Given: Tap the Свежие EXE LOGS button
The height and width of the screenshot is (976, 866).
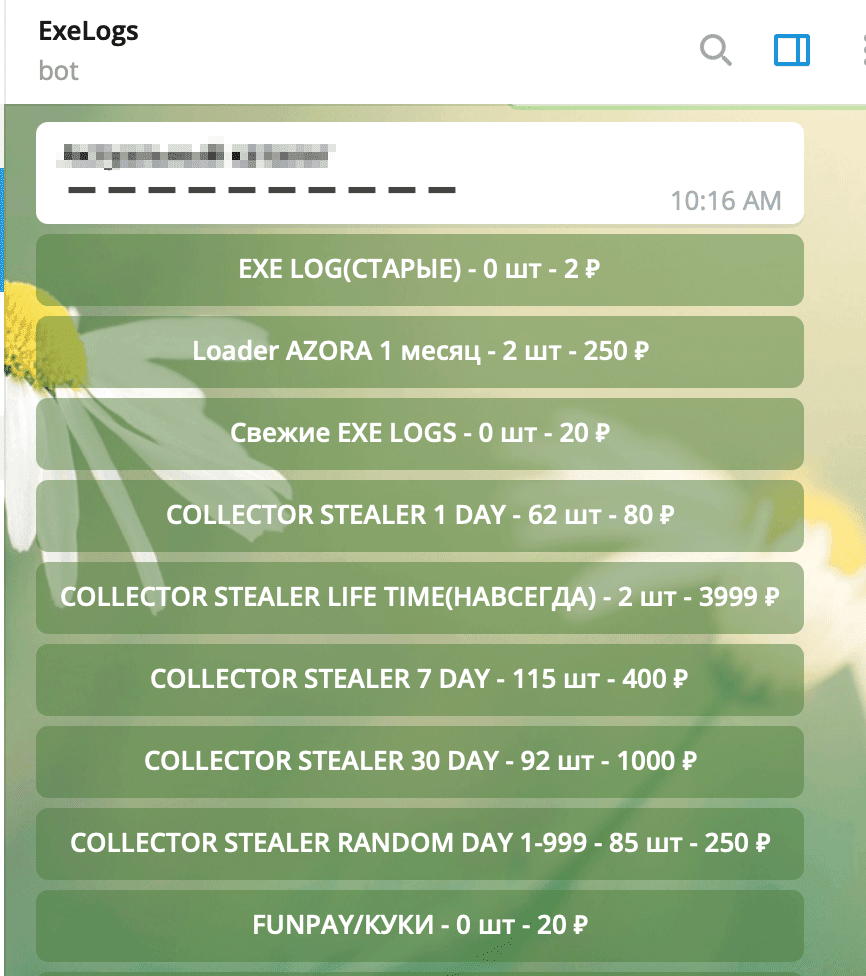Looking at the screenshot, I should [x=420, y=434].
